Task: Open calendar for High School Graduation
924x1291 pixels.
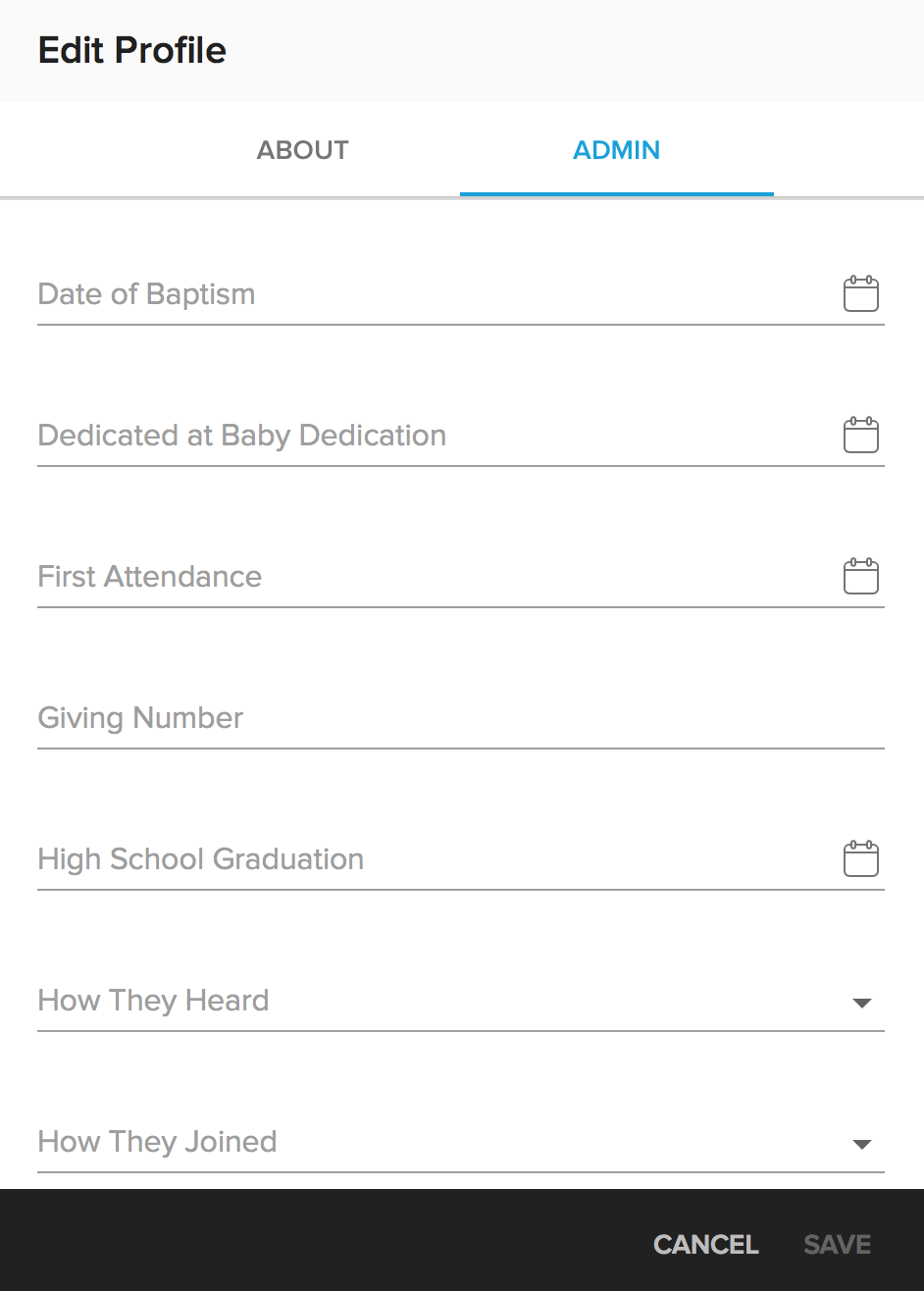Action: [860, 859]
